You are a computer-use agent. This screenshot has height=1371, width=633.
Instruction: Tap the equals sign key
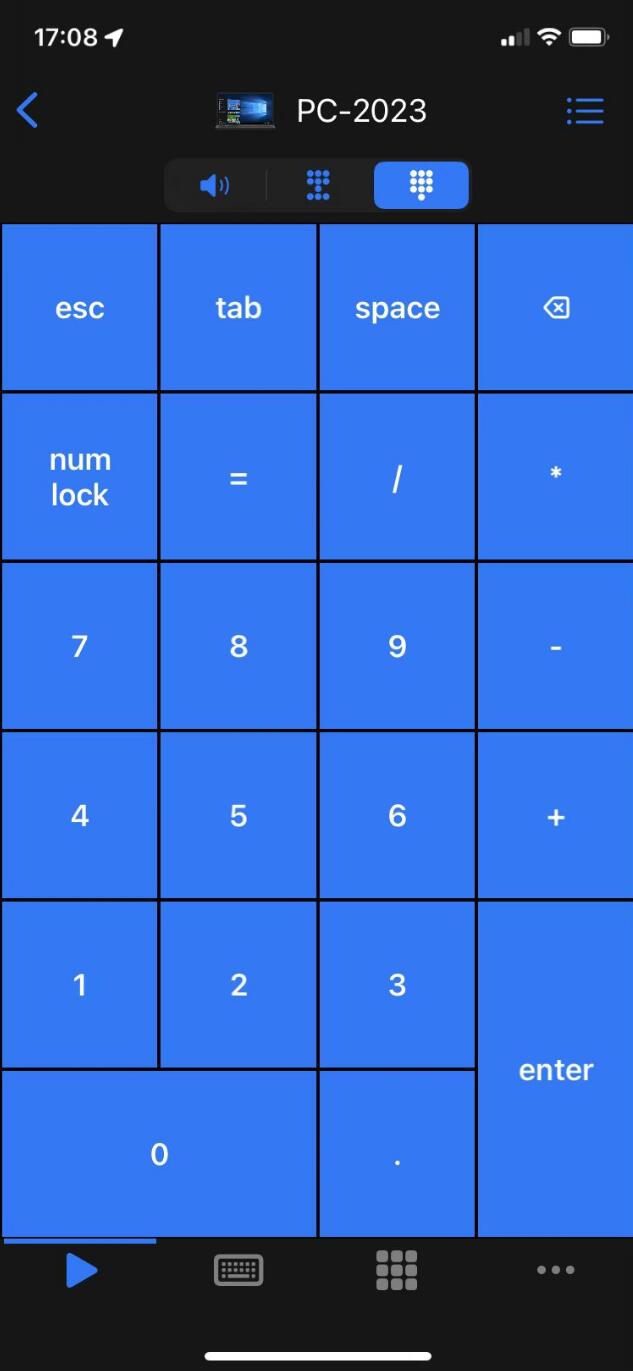click(238, 477)
